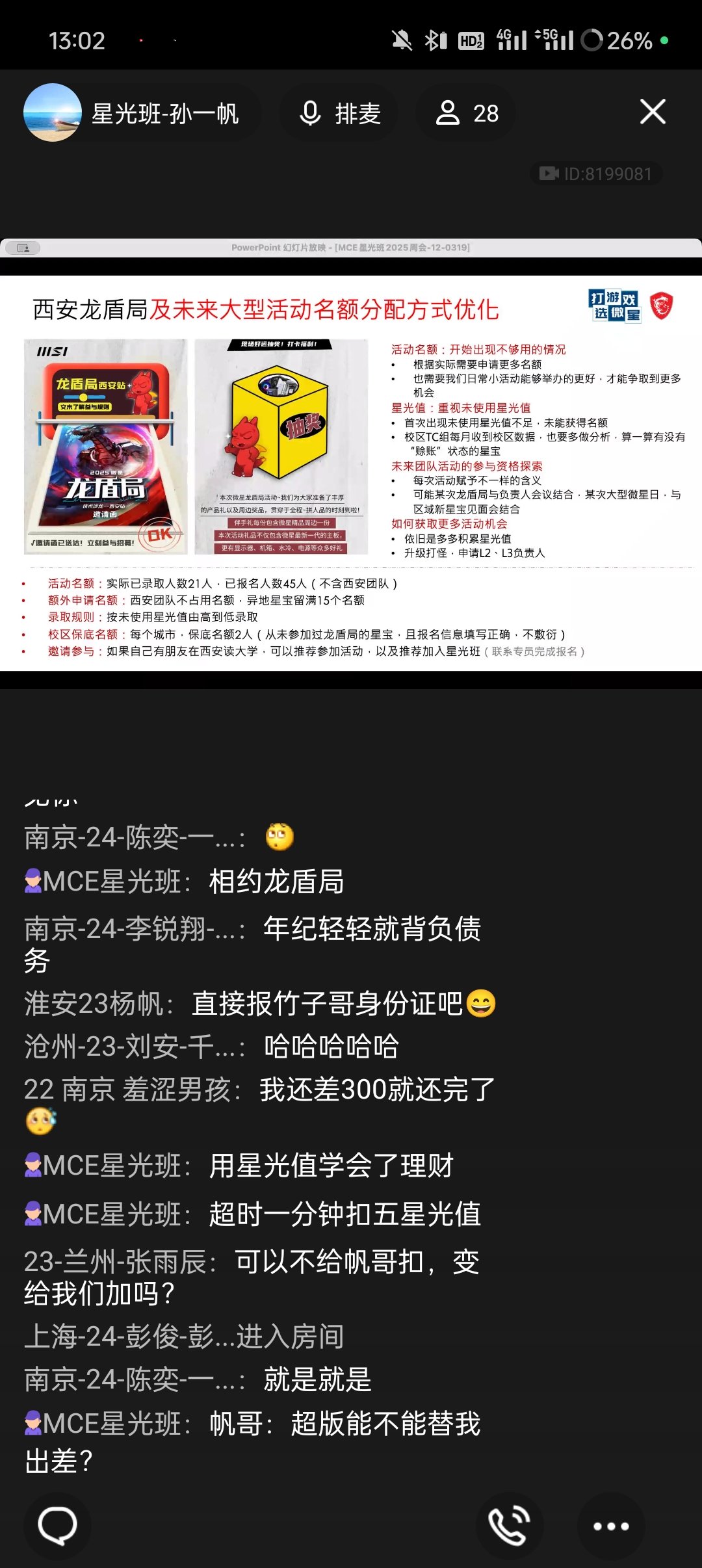Open the chat comment bubble
This screenshot has height=1568, width=702.
point(57,1526)
